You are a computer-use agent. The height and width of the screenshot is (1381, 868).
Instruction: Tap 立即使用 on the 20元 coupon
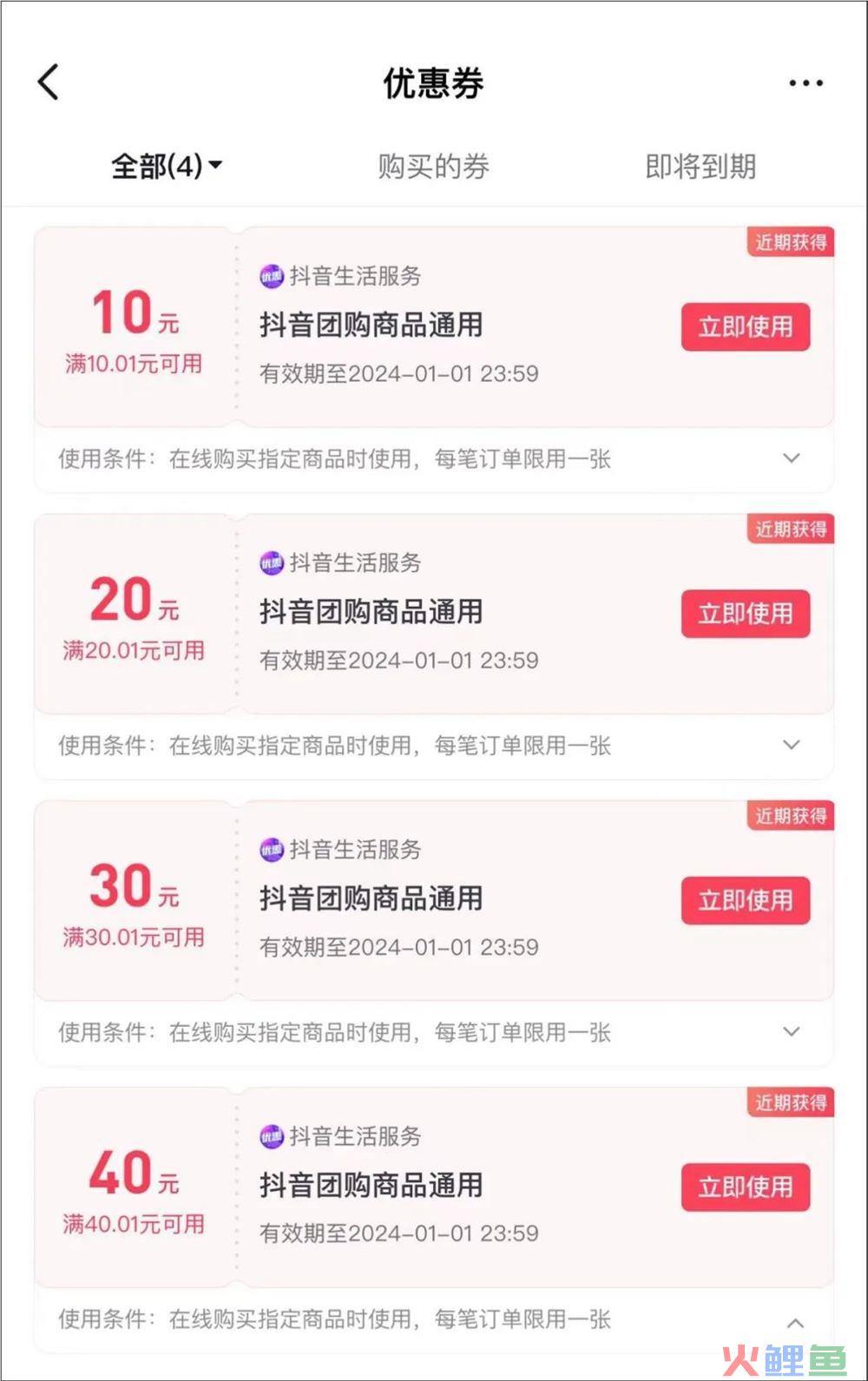(x=745, y=614)
